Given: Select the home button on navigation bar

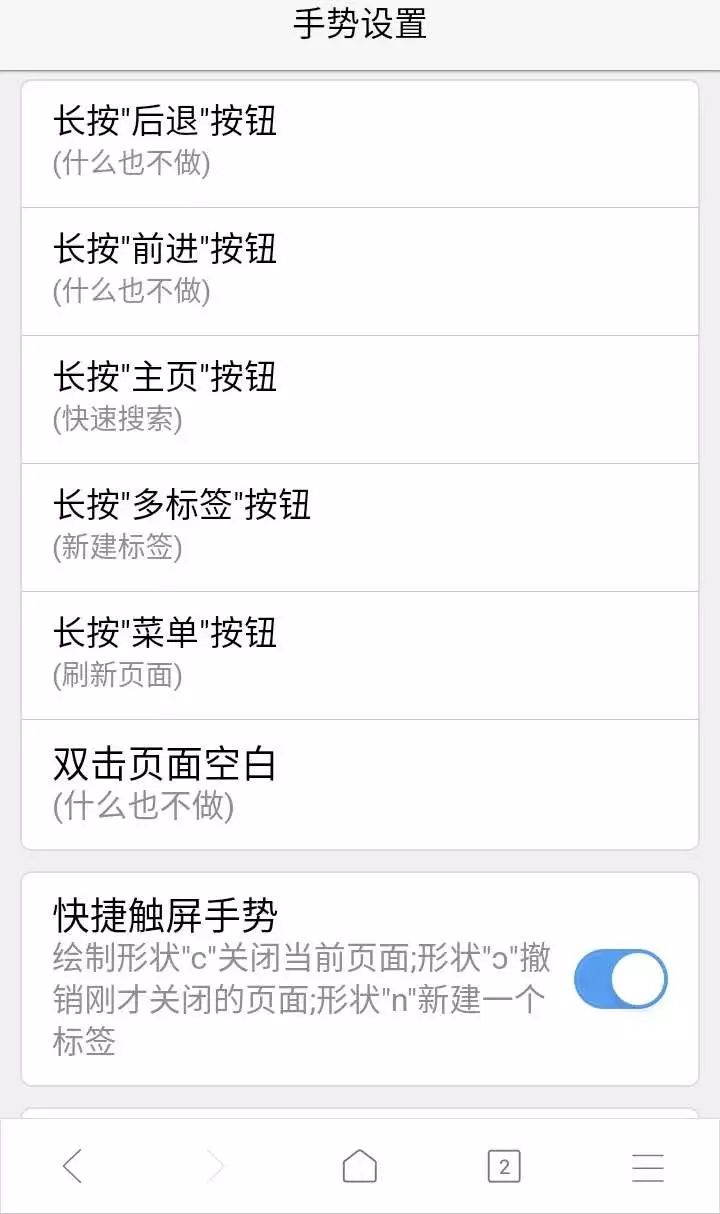Looking at the screenshot, I should point(360,1166).
